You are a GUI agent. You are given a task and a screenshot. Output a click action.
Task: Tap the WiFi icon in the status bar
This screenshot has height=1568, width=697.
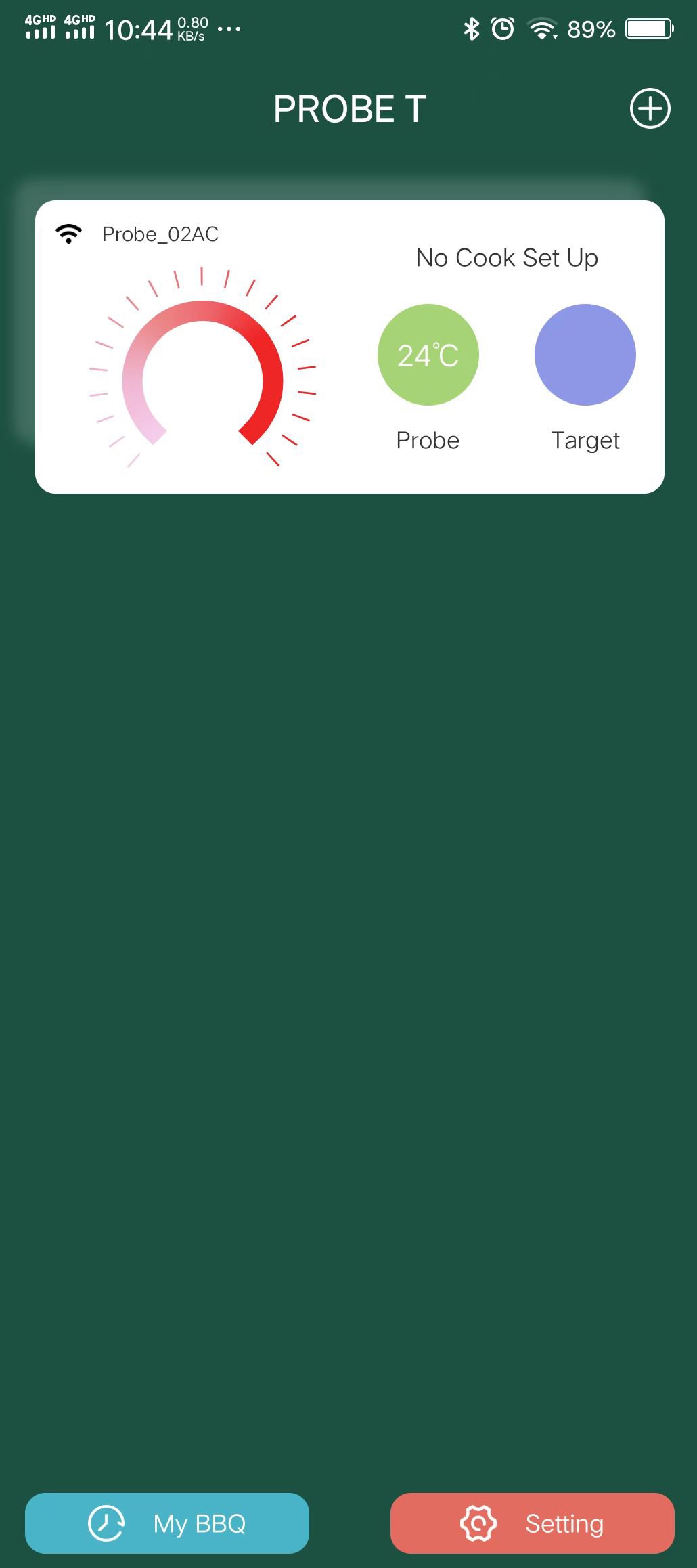click(x=541, y=28)
